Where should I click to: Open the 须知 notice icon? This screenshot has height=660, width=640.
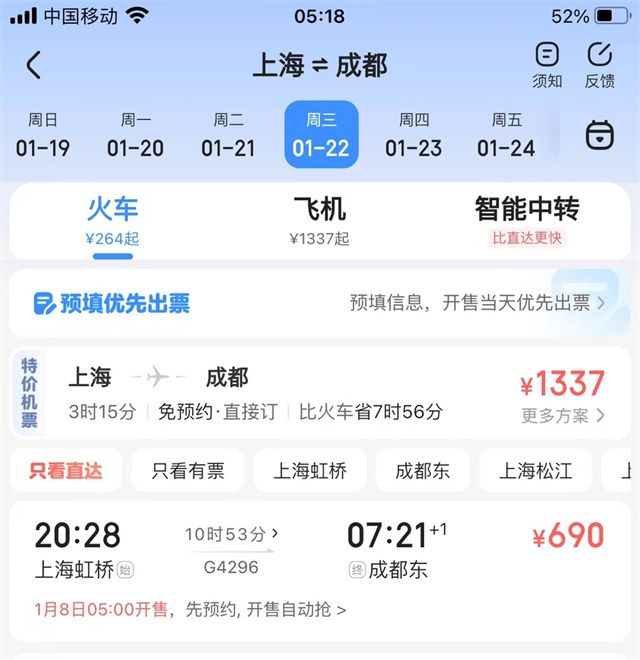[547, 65]
